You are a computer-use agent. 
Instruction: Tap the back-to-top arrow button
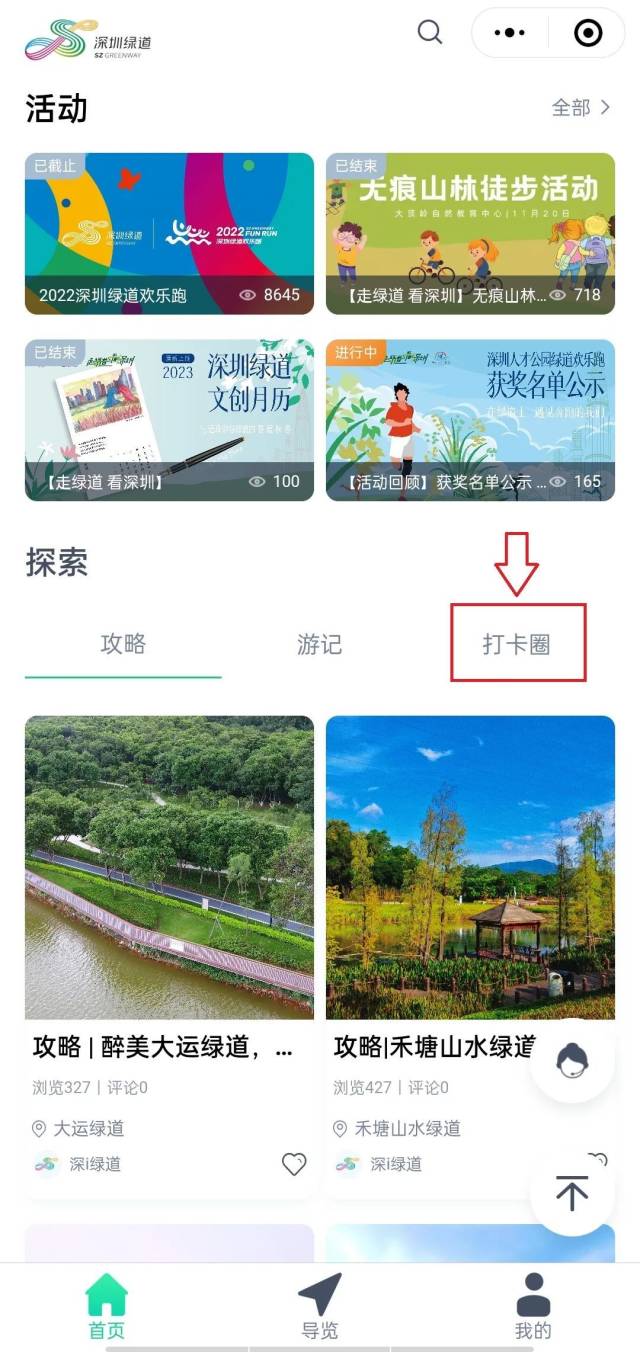(572, 1194)
